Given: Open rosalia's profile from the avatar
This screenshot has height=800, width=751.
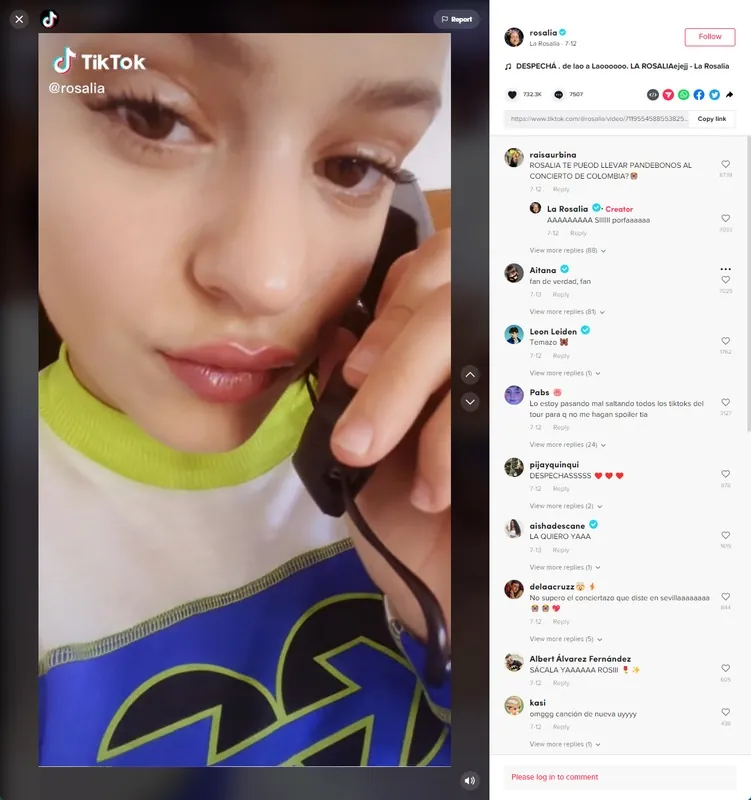Looking at the screenshot, I should [x=514, y=37].
